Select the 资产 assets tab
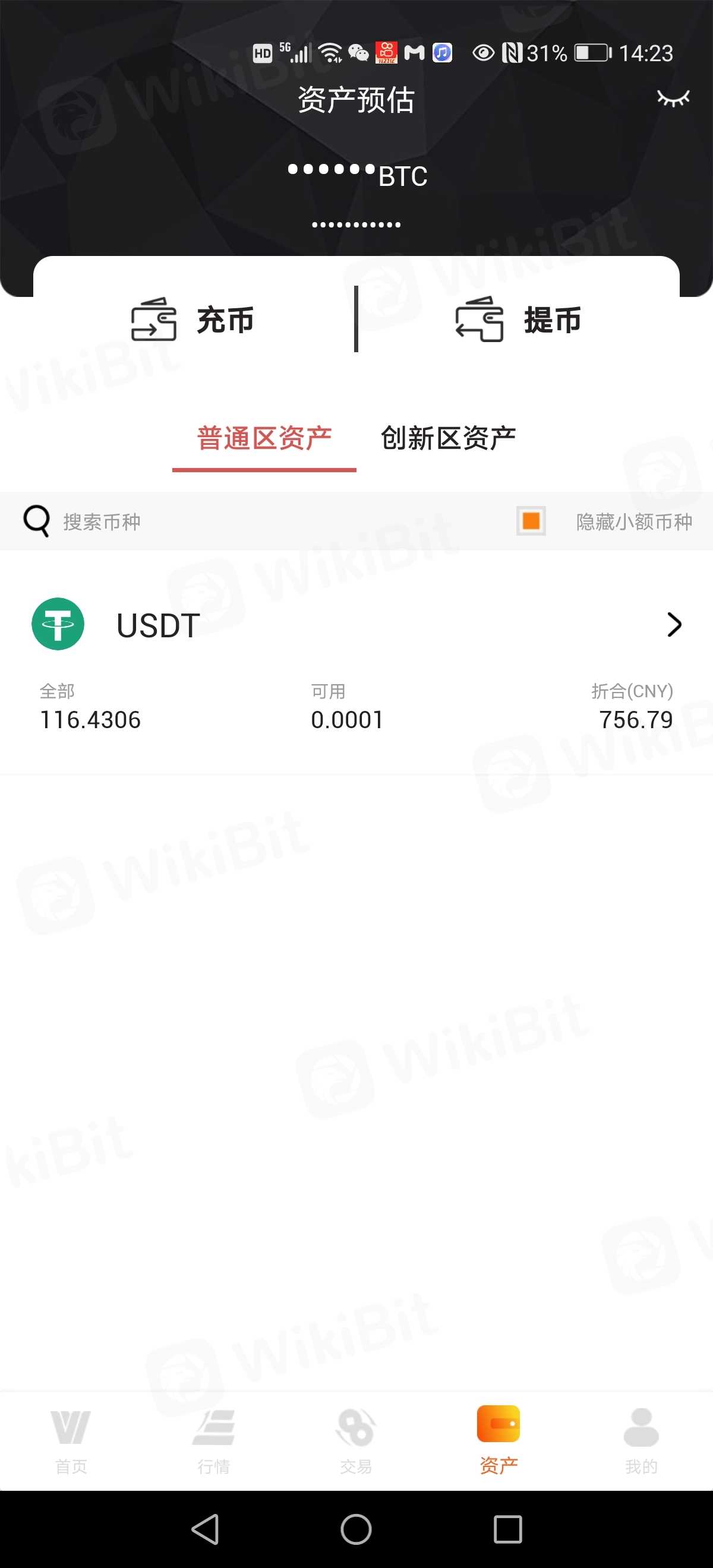The image size is (713, 1568). point(499,1440)
